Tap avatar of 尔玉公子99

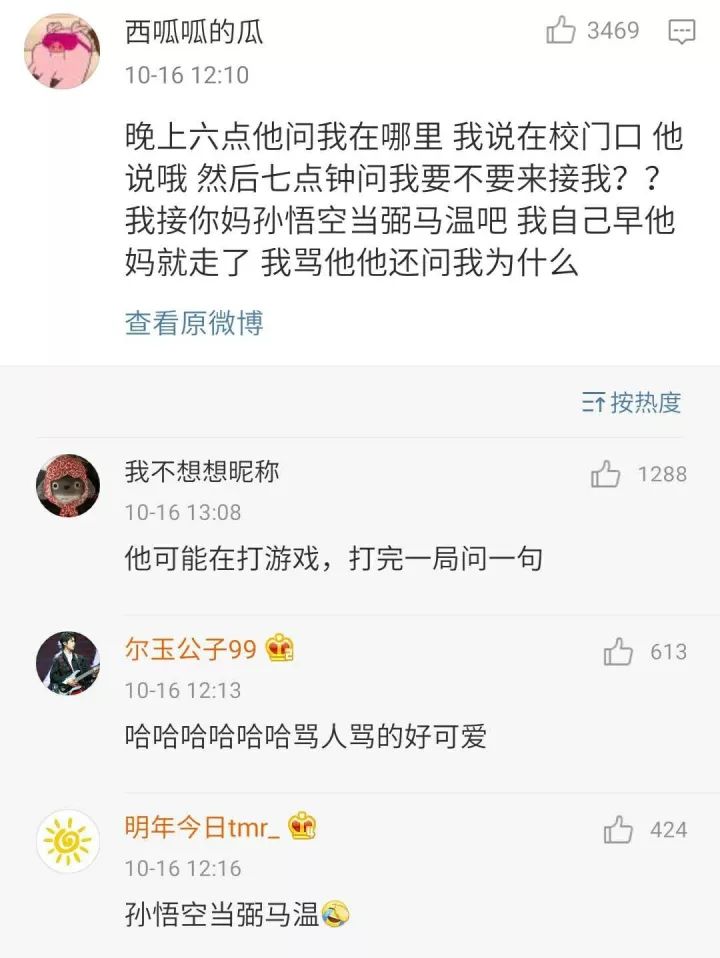click(68, 663)
